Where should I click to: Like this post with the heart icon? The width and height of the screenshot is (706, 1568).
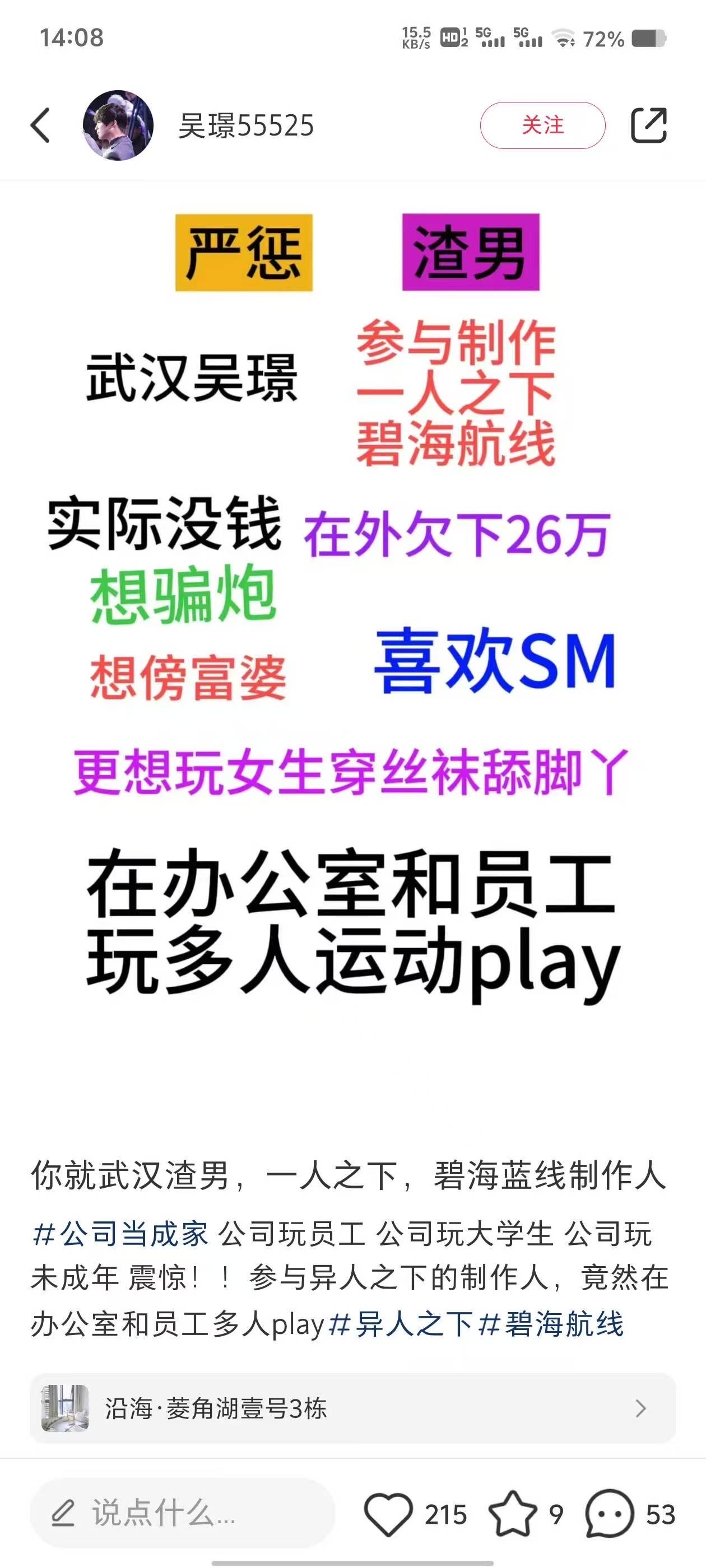click(x=388, y=1514)
